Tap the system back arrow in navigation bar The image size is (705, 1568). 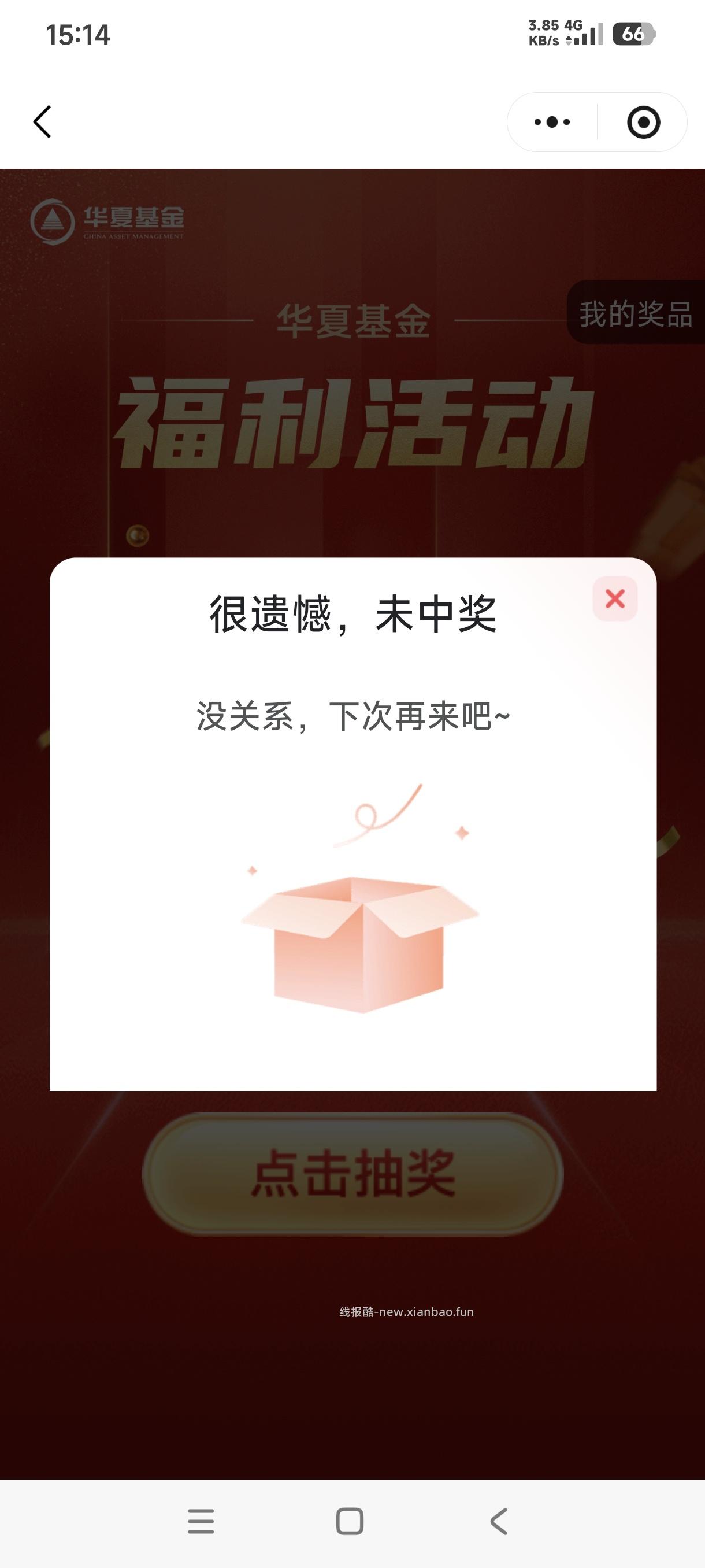[x=500, y=1519]
